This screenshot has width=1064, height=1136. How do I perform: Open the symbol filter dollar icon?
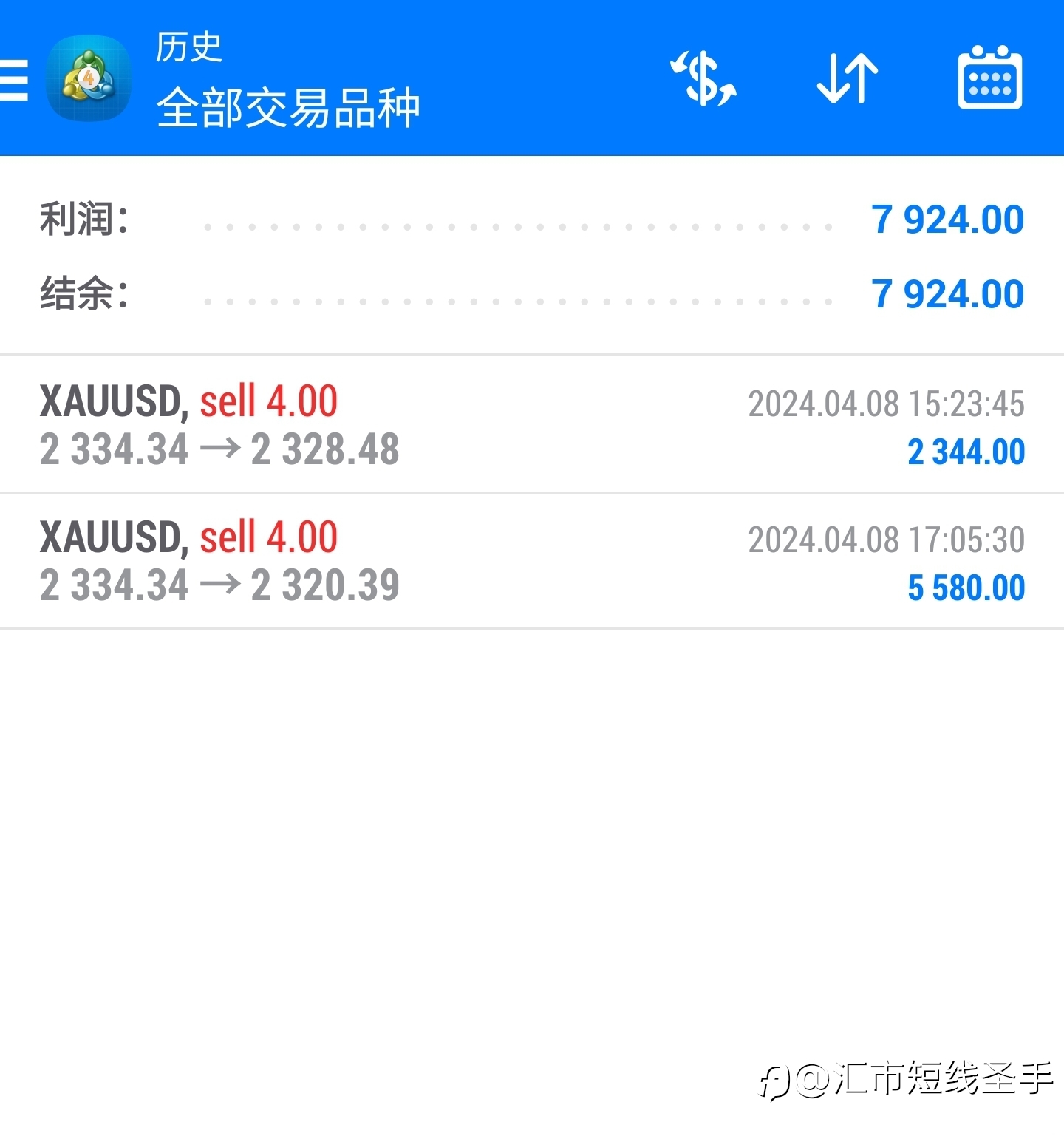click(703, 78)
